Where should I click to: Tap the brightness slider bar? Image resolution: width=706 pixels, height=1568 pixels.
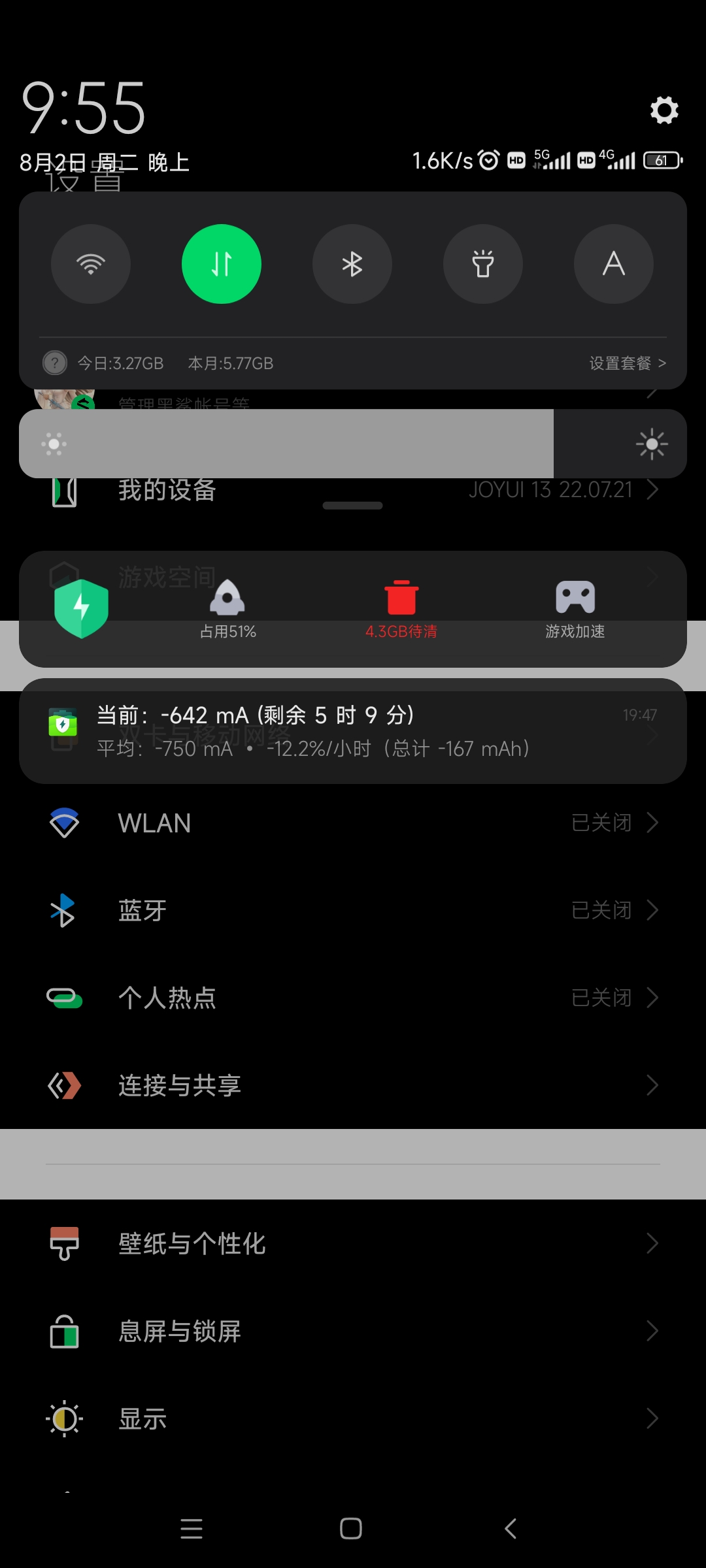point(353,444)
